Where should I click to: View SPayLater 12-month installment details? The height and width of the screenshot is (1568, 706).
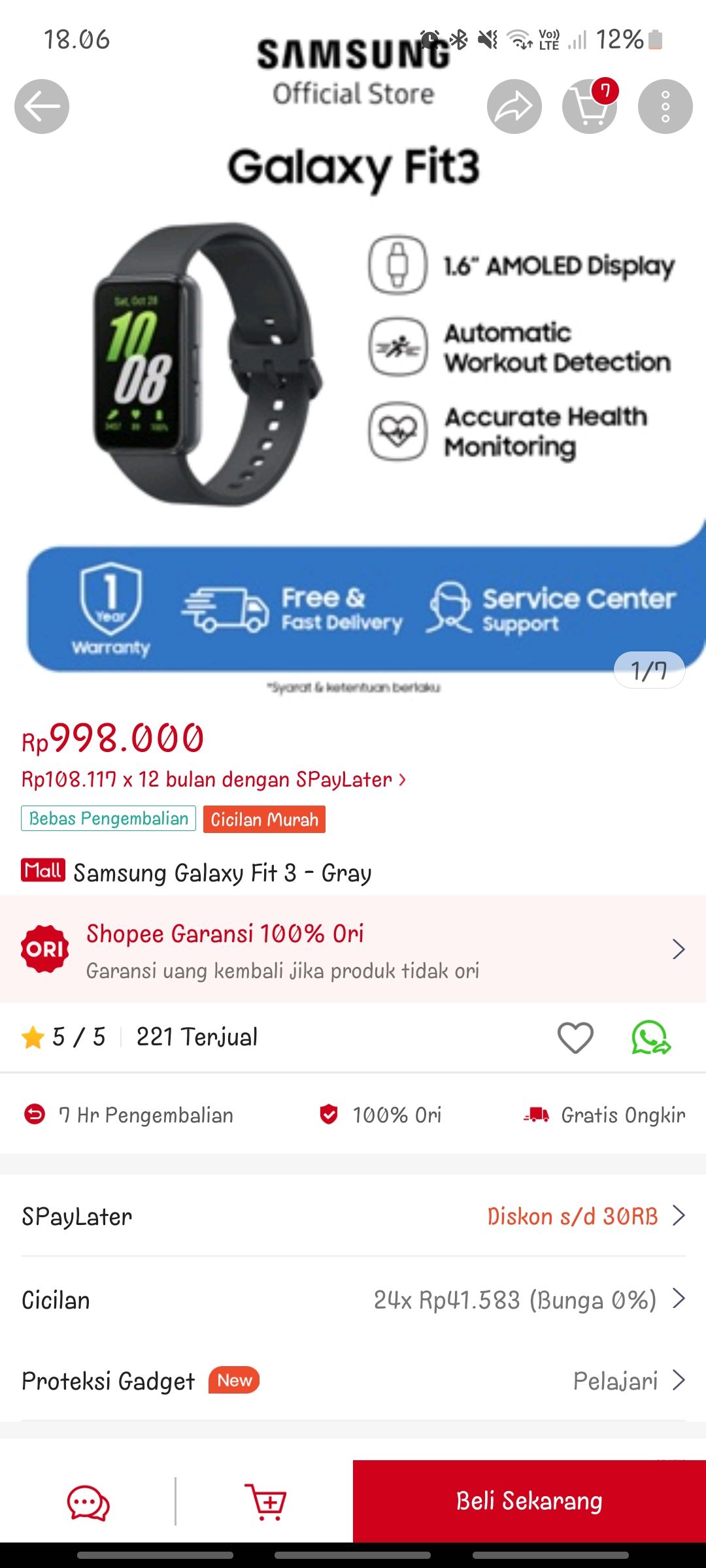214,779
